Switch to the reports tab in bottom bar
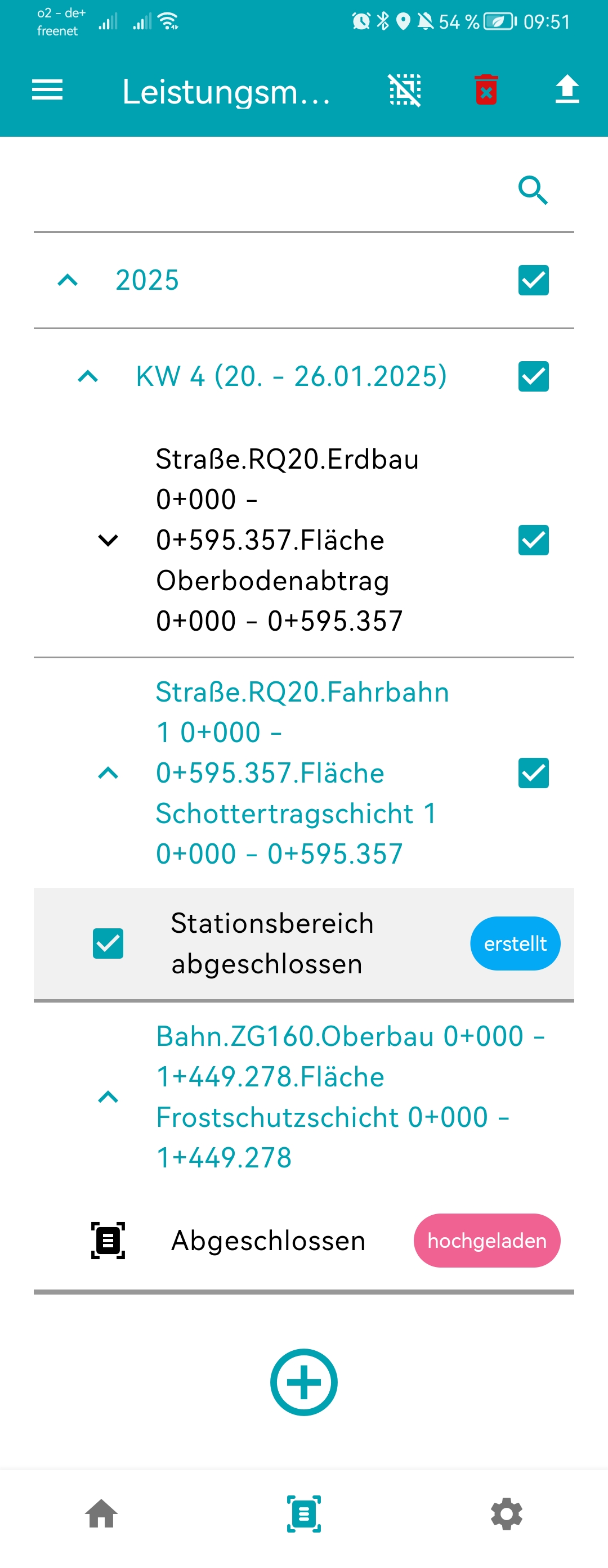The image size is (608, 1568). coord(304,1514)
